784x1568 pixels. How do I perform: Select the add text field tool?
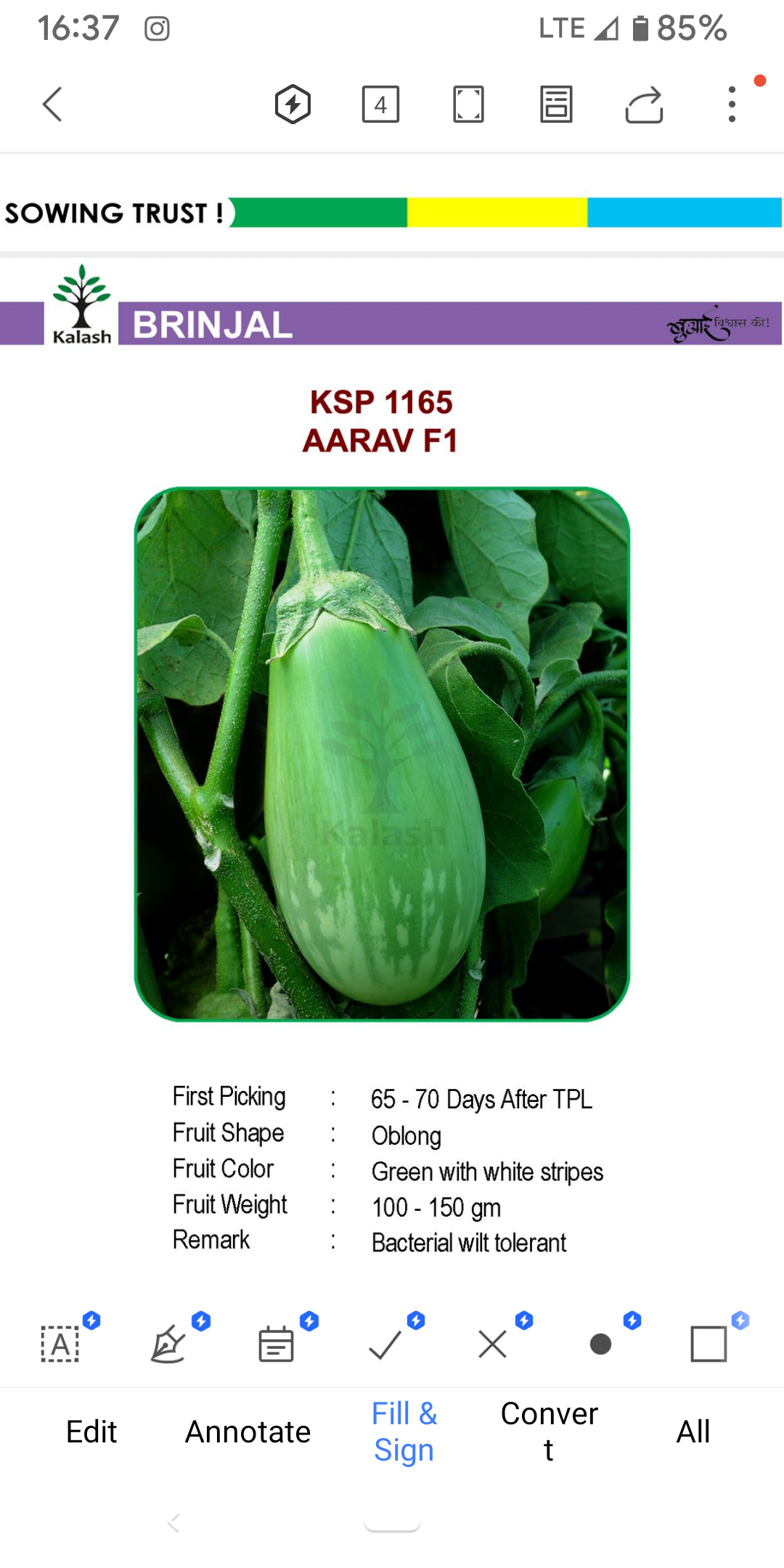(60, 1343)
